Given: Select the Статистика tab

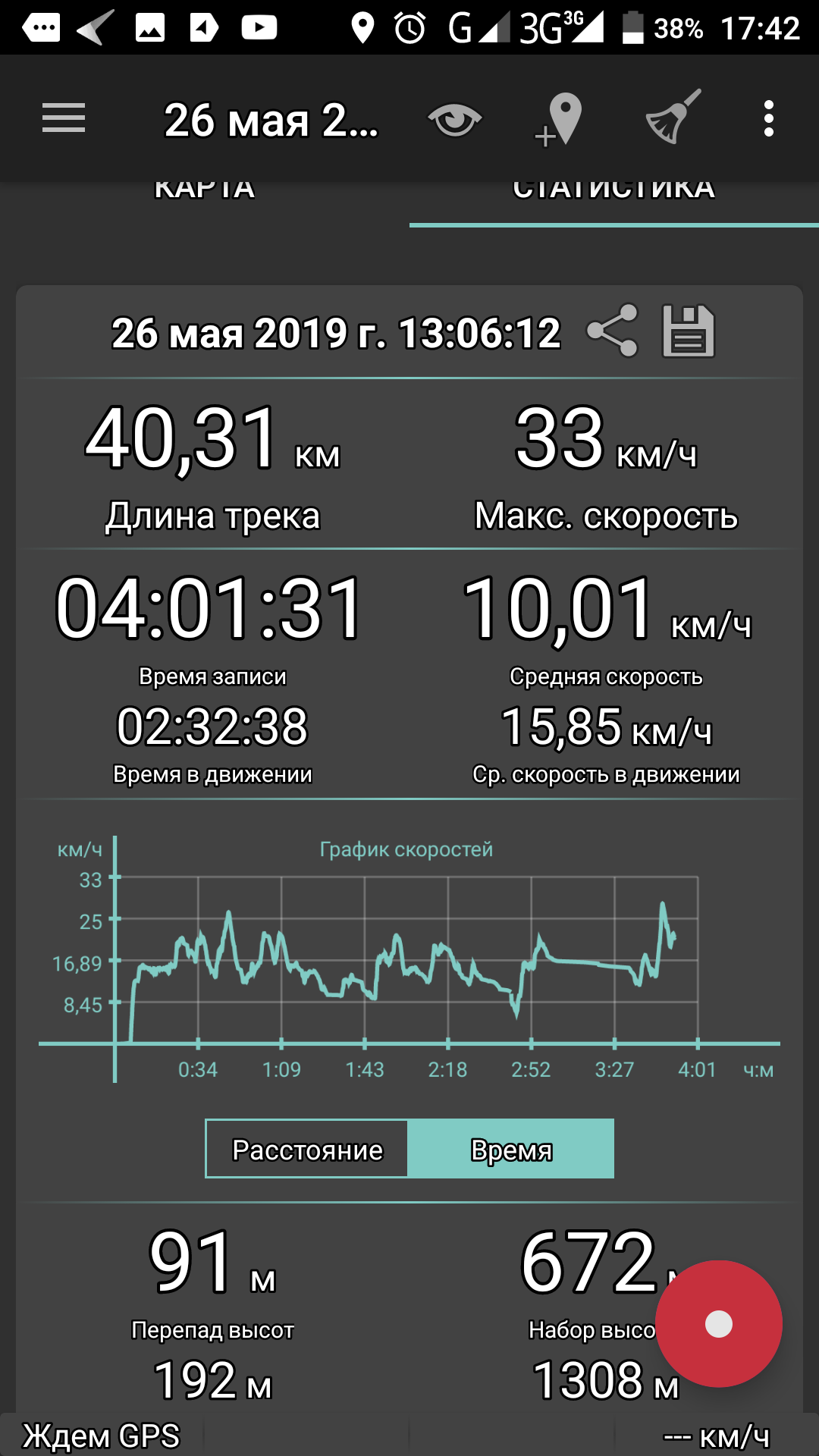Looking at the screenshot, I should tap(614, 190).
